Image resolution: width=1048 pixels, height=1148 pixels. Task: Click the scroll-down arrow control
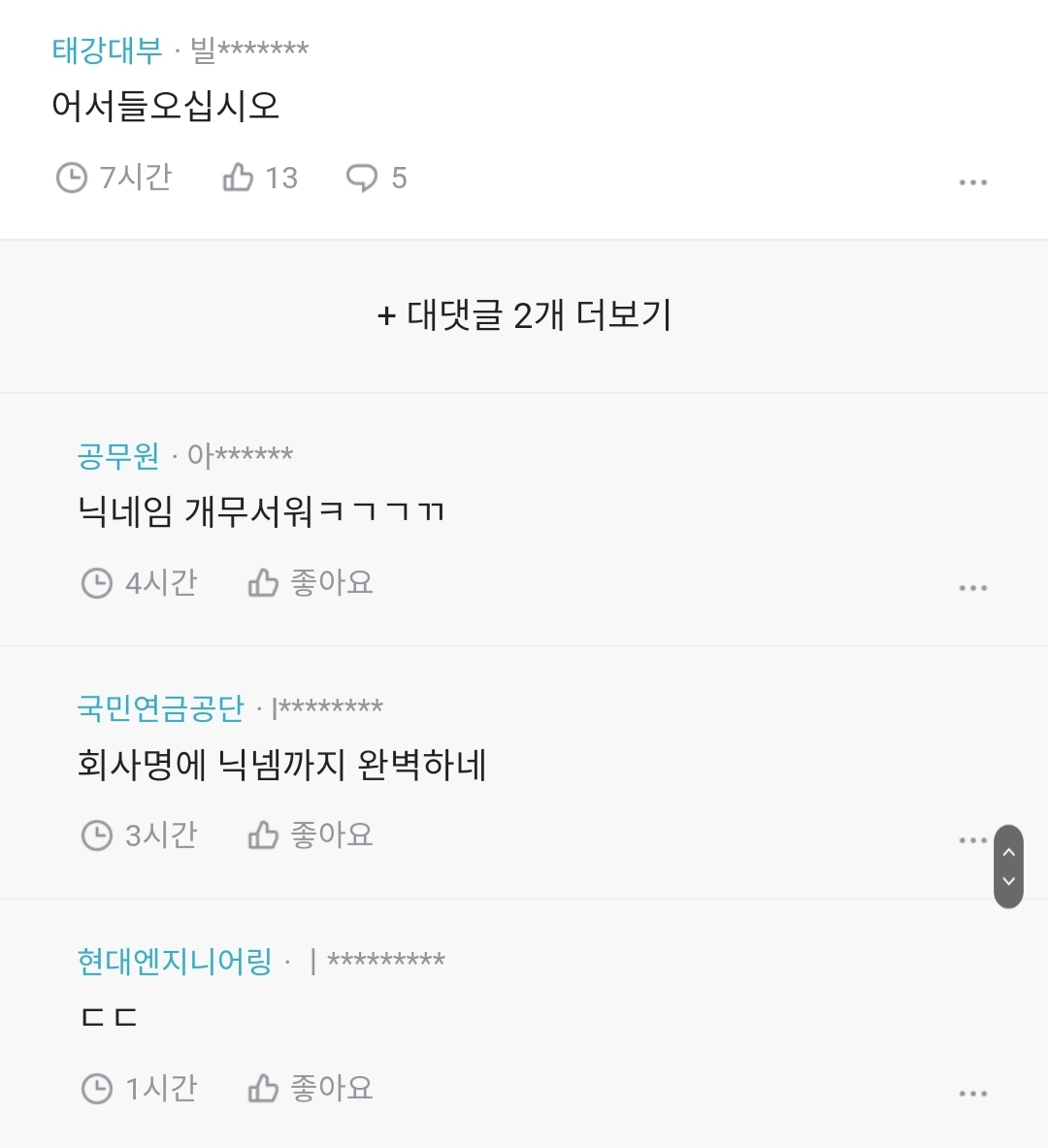tap(1008, 882)
